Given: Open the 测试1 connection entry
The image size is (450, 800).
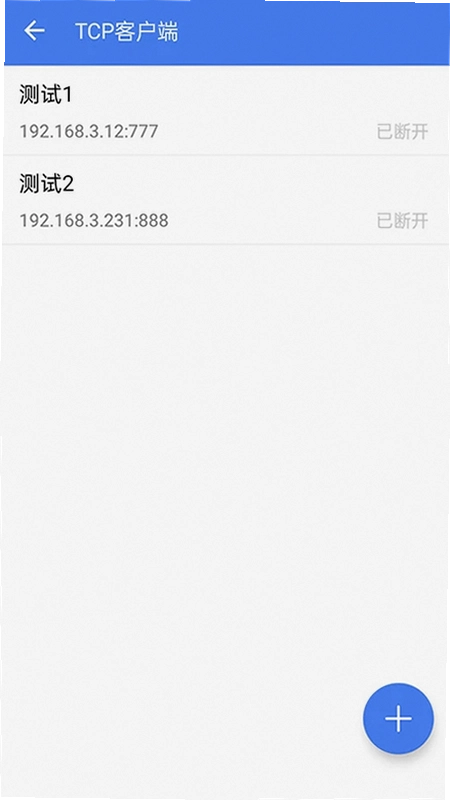Looking at the screenshot, I should [225, 111].
